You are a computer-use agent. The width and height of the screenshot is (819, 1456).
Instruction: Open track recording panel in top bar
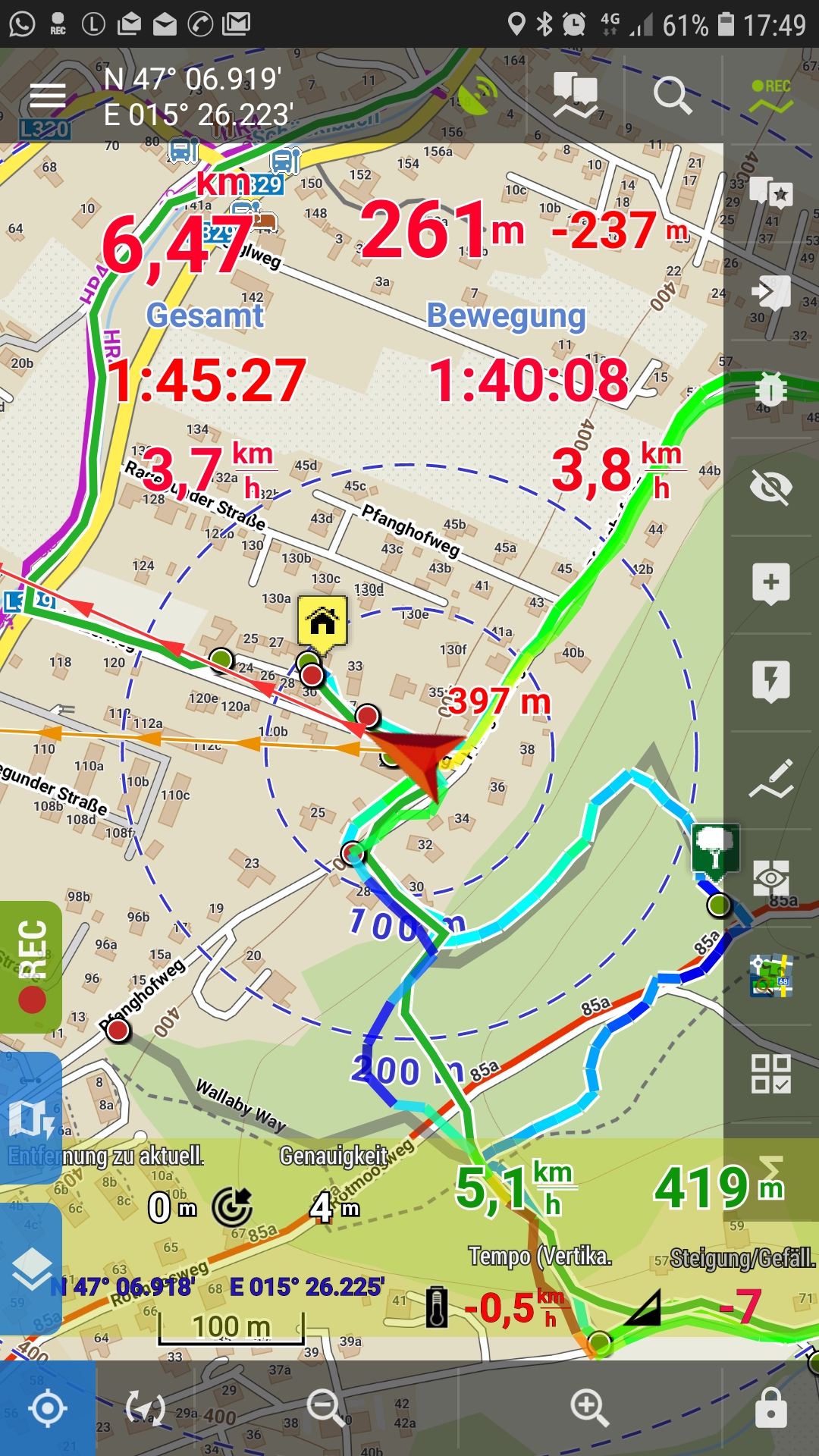coord(771,96)
